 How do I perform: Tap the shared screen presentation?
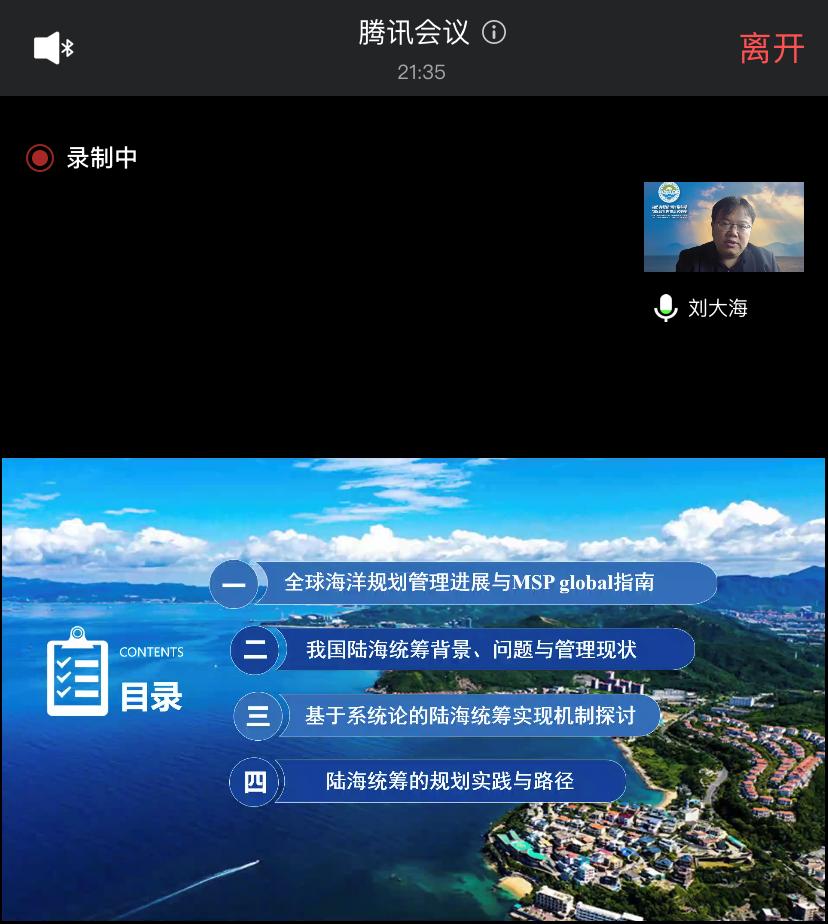[414, 690]
